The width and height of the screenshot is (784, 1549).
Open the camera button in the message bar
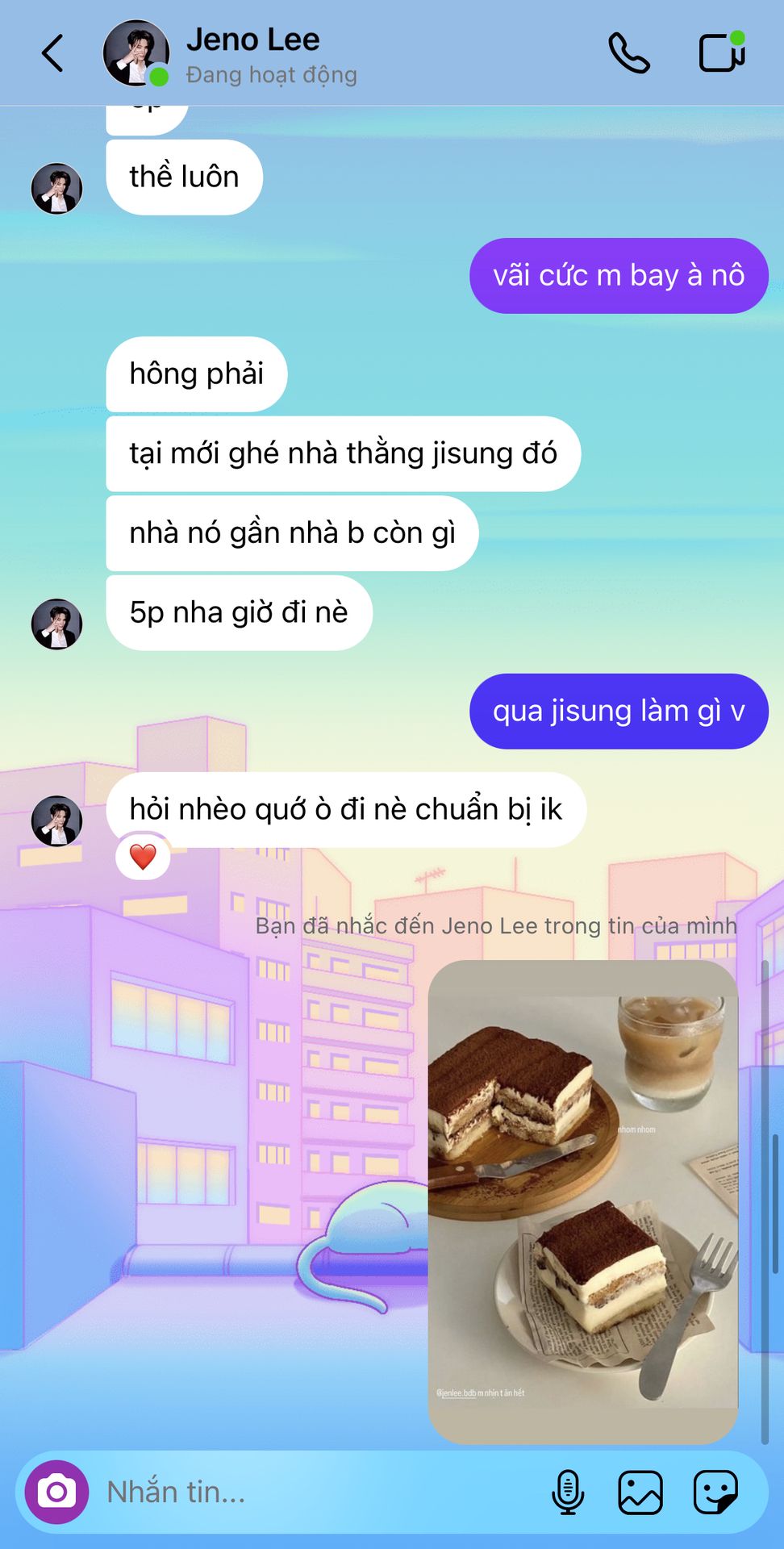(56, 1492)
